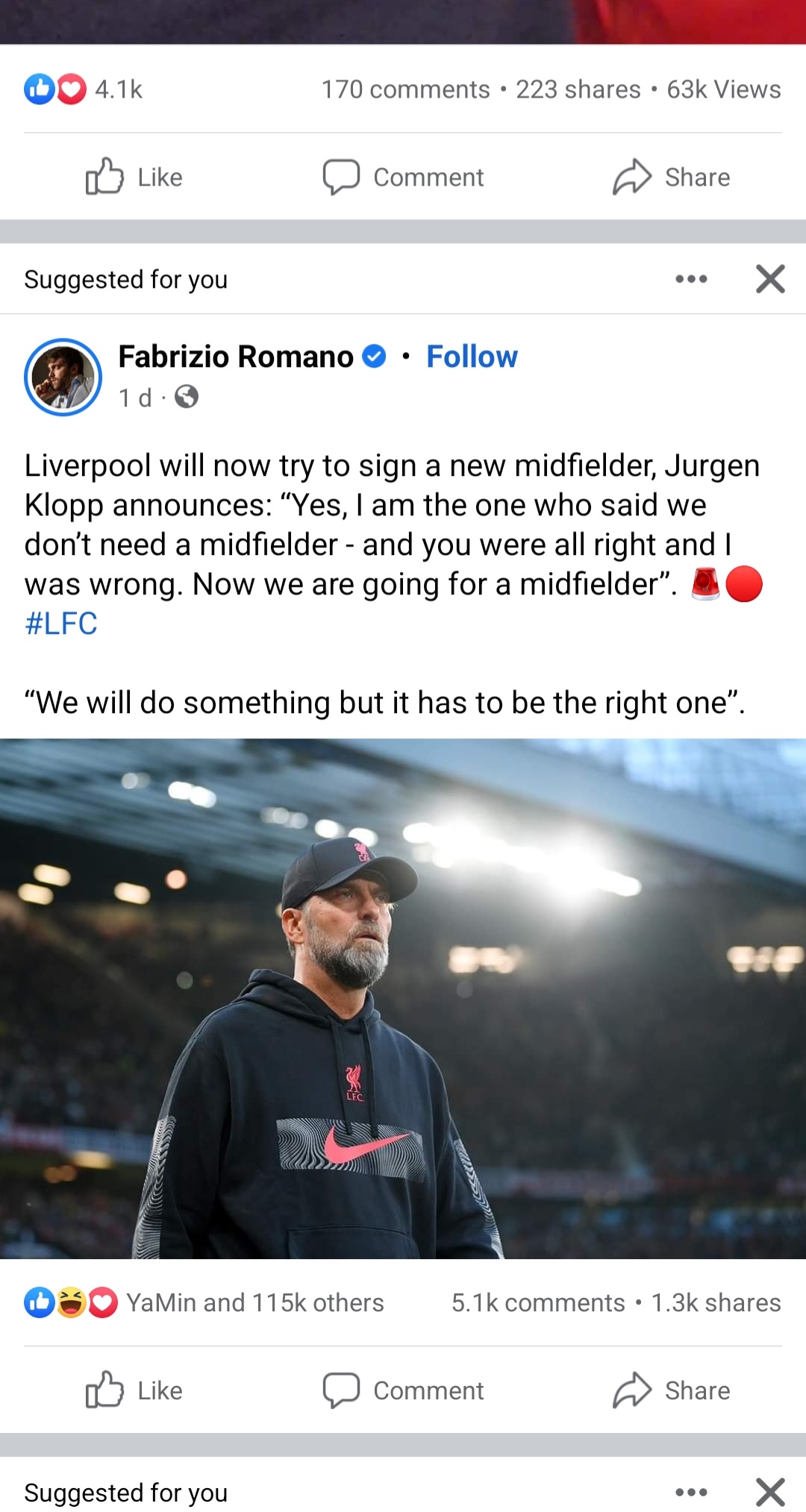Screen dimensions: 806x1512
Task: Open Fabrizio Romano's profile name
Action: [x=236, y=357]
